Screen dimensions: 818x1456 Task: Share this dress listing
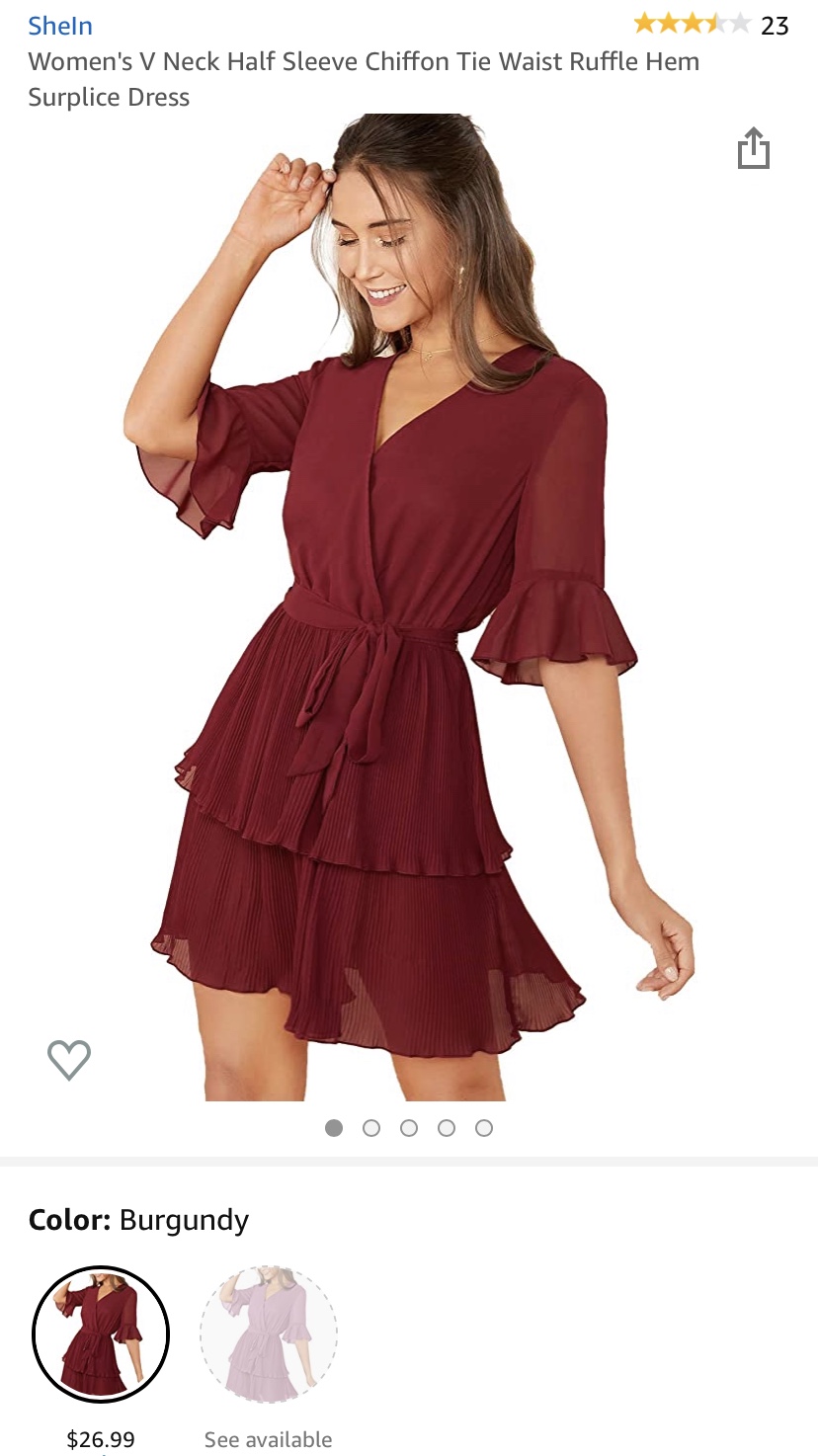(753, 149)
